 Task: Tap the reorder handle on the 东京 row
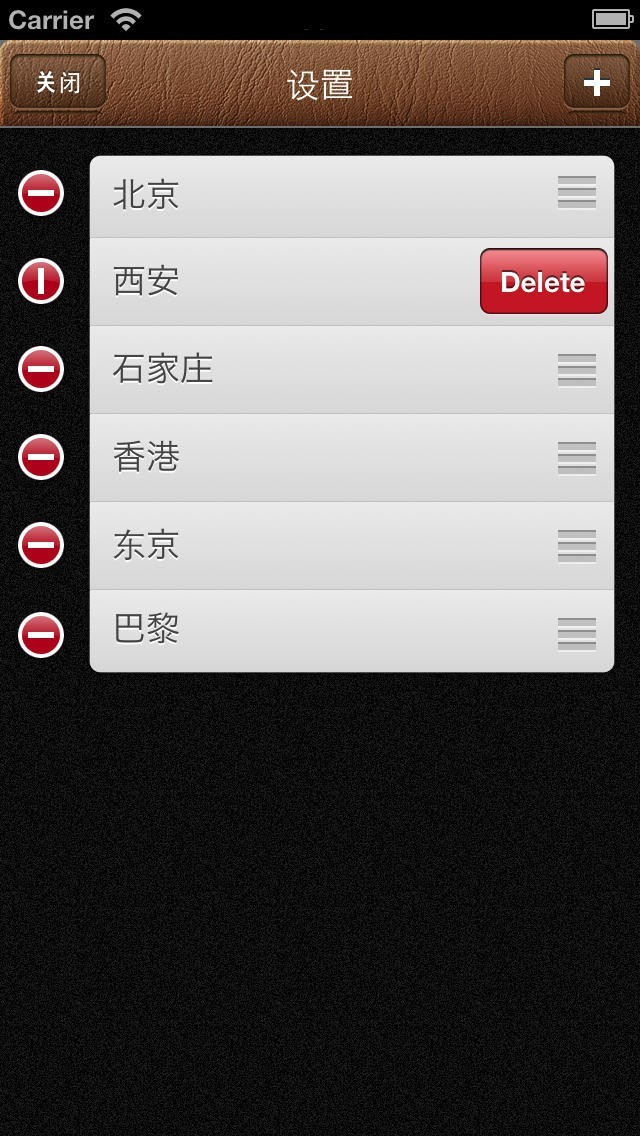coord(577,546)
